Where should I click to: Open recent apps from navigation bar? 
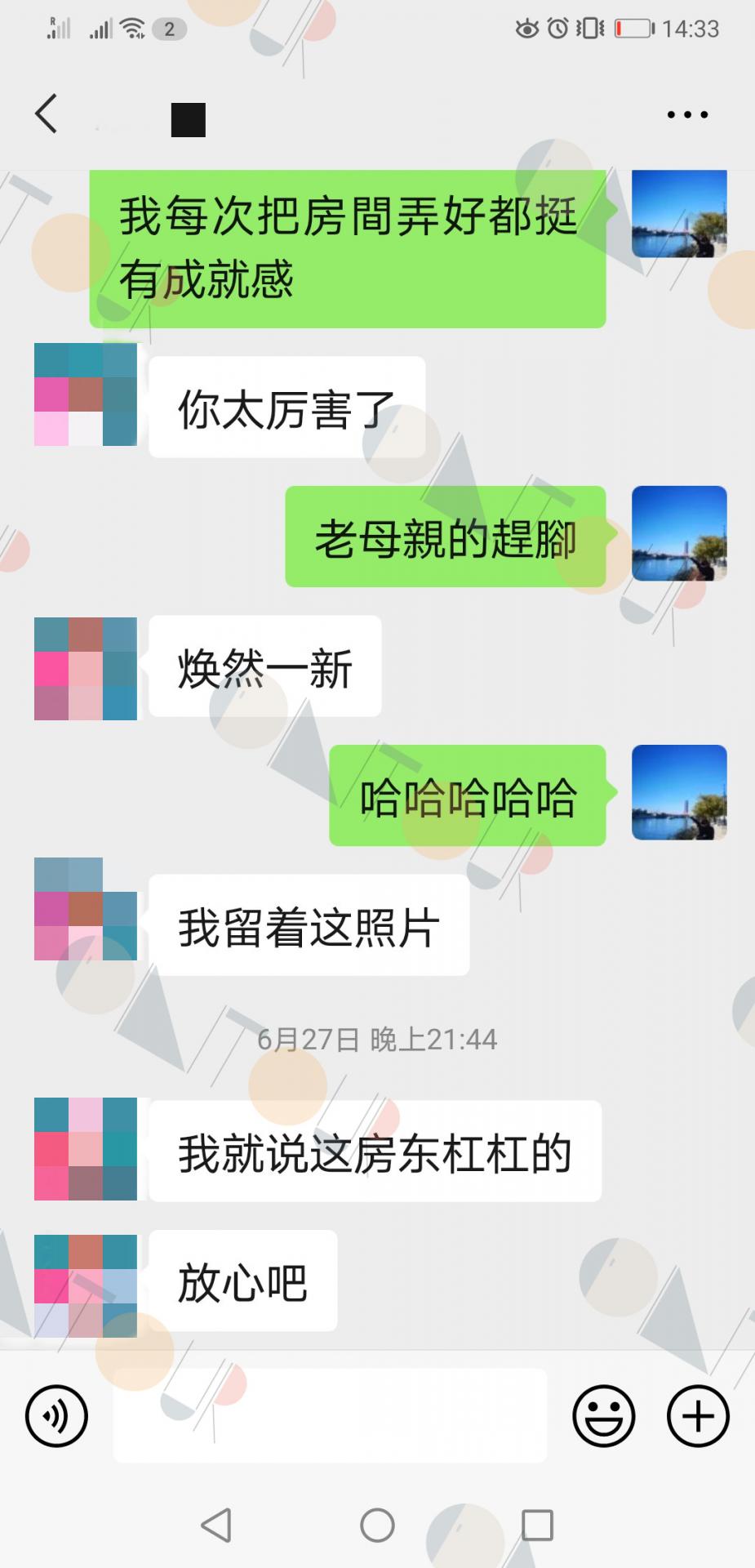coord(537,1525)
